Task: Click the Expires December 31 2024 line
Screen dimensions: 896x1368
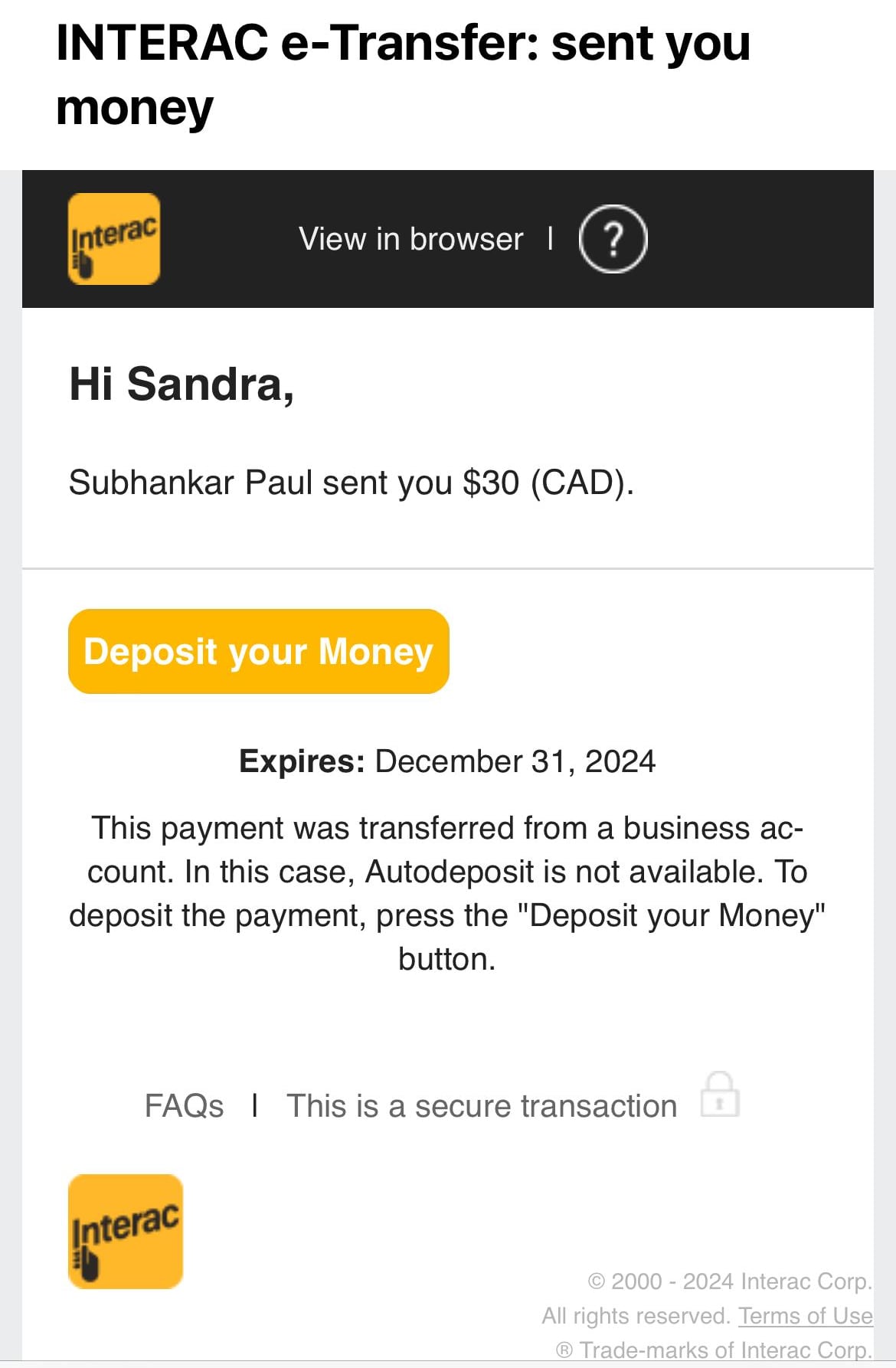Action: (447, 761)
